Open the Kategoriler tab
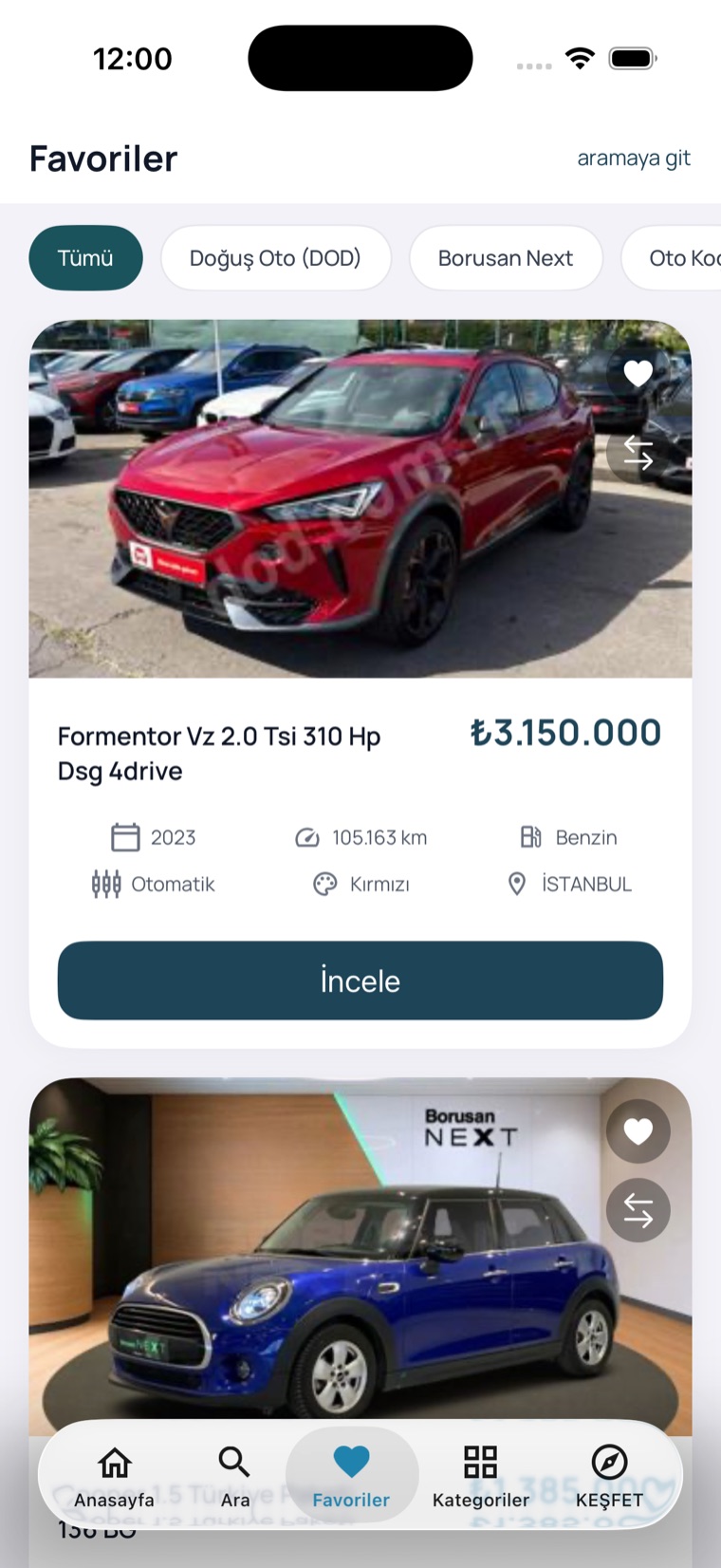This screenshot has width=721, height=1568. pos(481,1477)
